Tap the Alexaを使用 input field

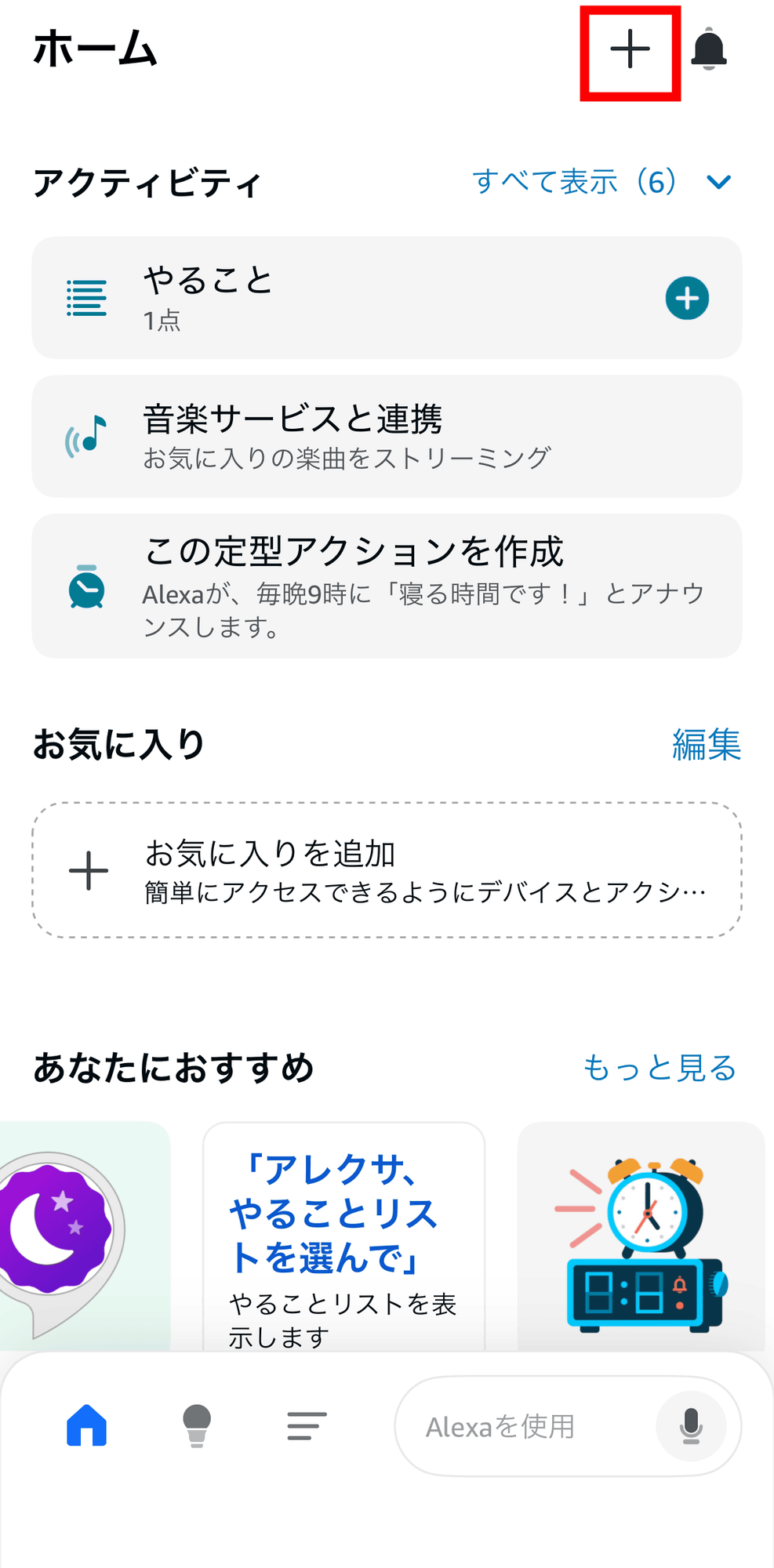pyautogui.click(x=518, y=1427)
